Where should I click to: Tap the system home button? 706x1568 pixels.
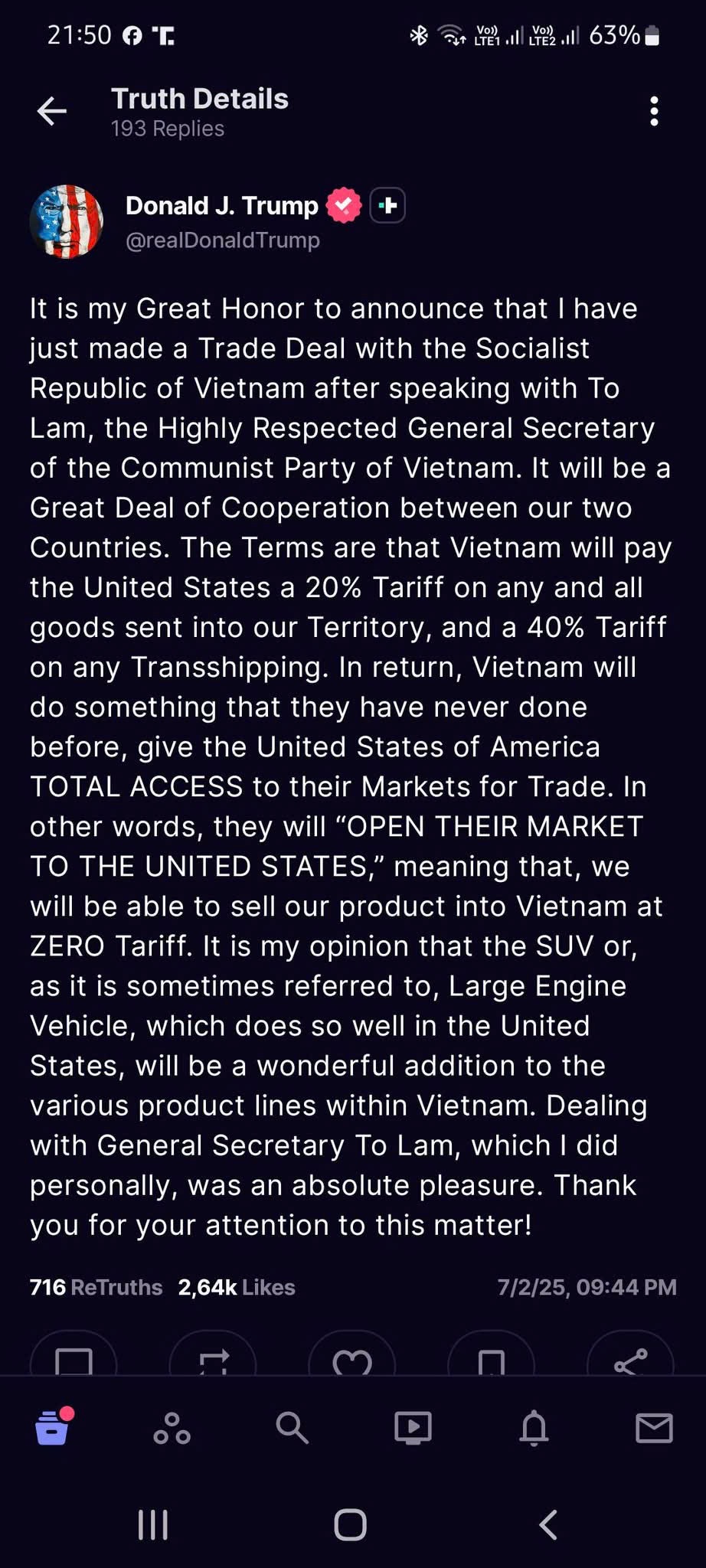click(351, 1524)
